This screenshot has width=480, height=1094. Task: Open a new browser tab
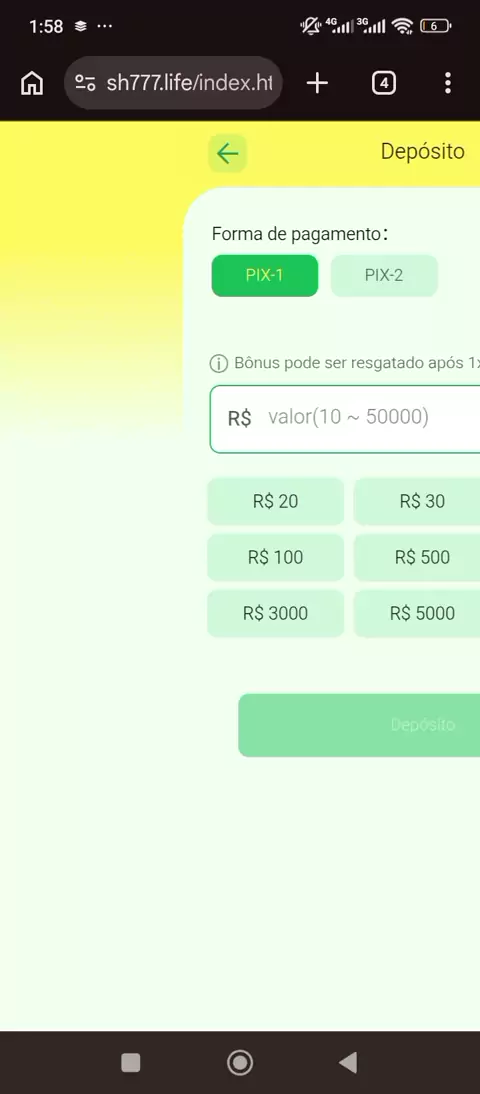coord(317,84)
